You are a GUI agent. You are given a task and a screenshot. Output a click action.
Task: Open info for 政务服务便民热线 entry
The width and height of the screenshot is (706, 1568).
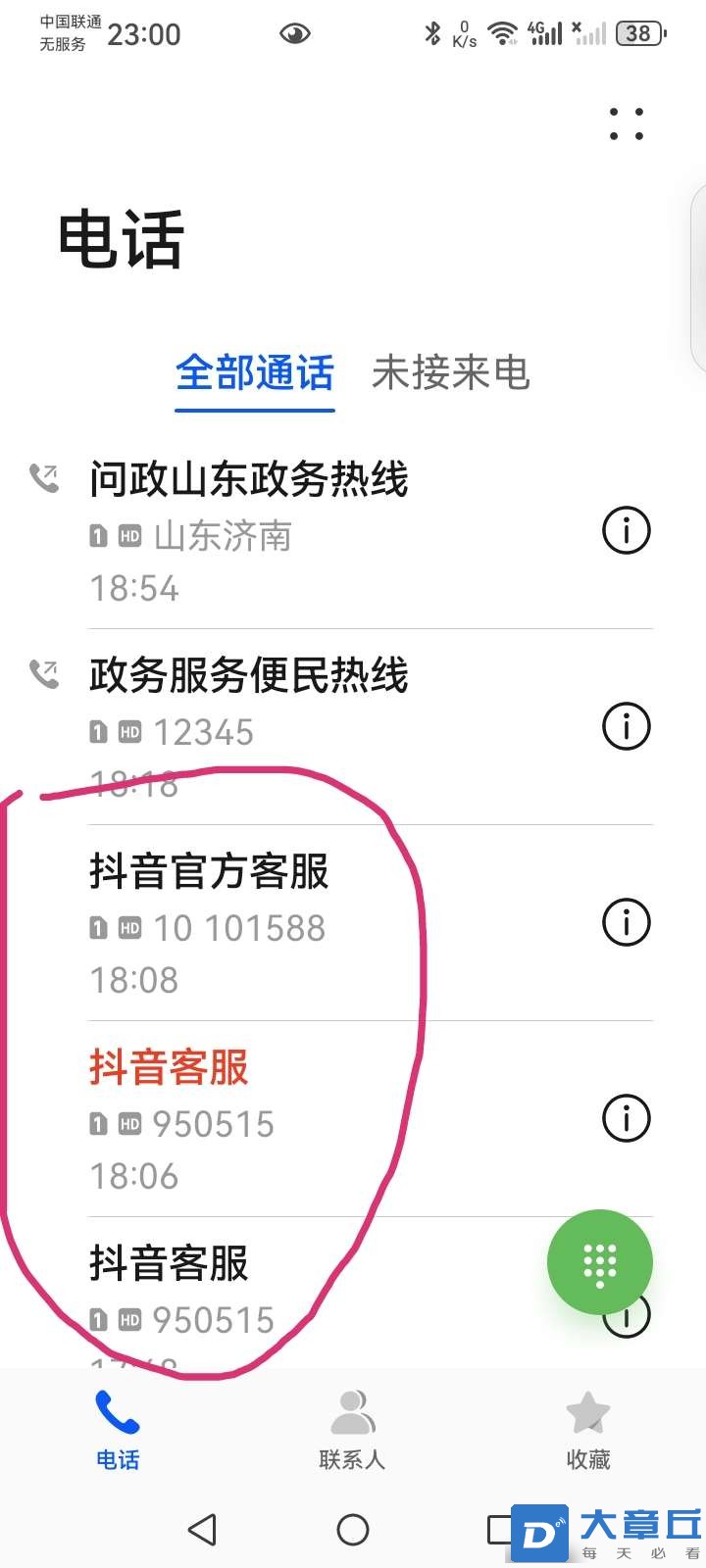pyautogui.click(x=626, y=727)
